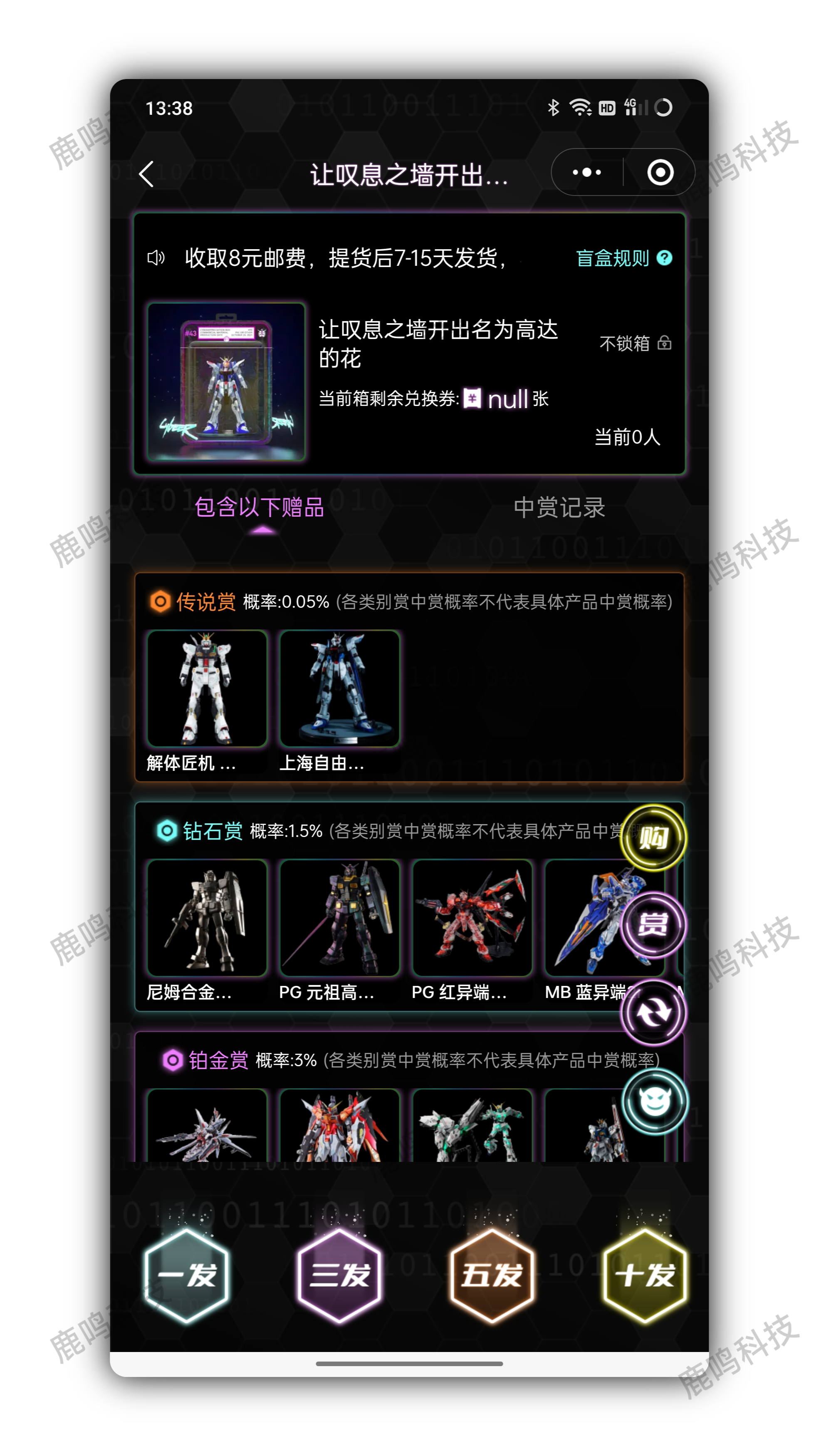The image size is (819, 1456).
Task: Refresh the box with the swap icon
Action: pos(653,1013)
